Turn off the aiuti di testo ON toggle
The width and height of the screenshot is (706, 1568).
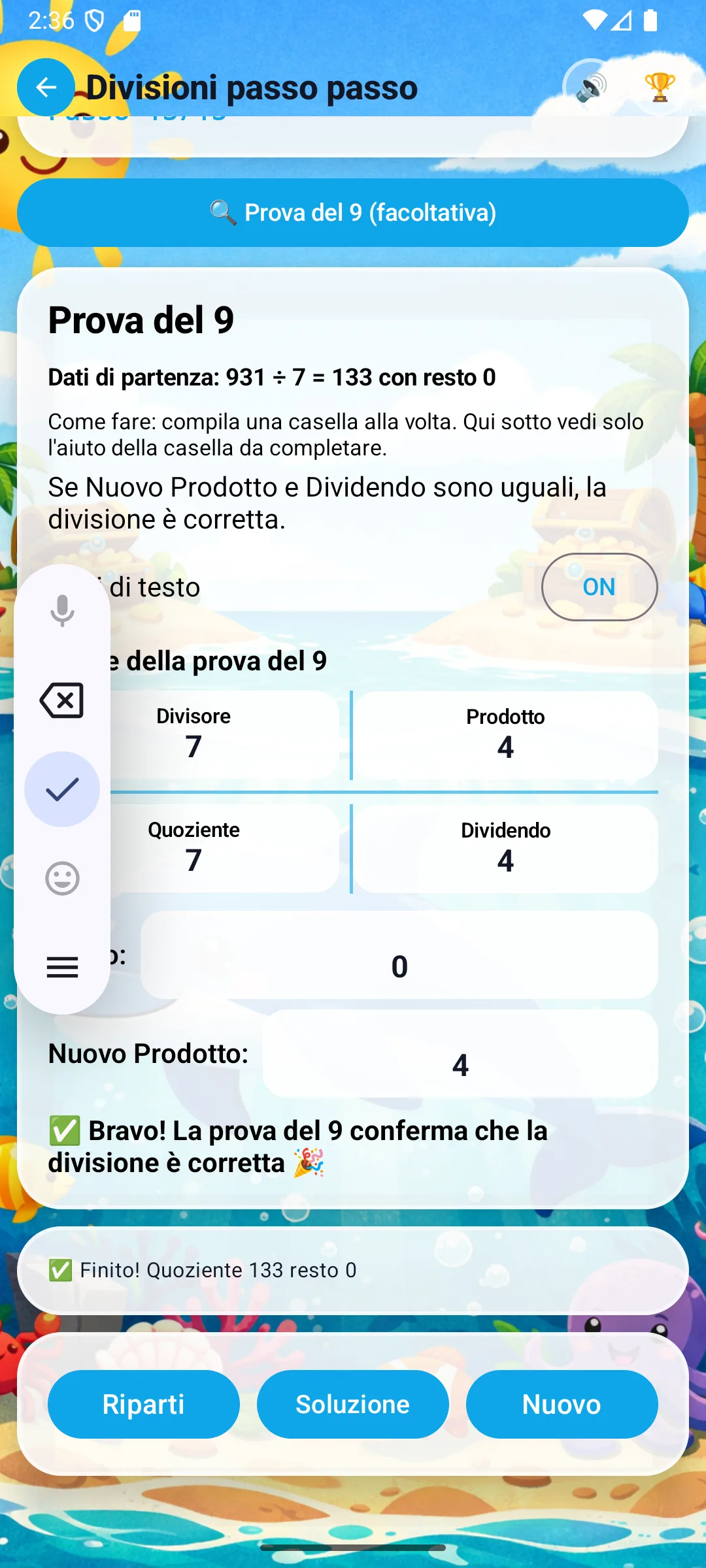point(599,587)
